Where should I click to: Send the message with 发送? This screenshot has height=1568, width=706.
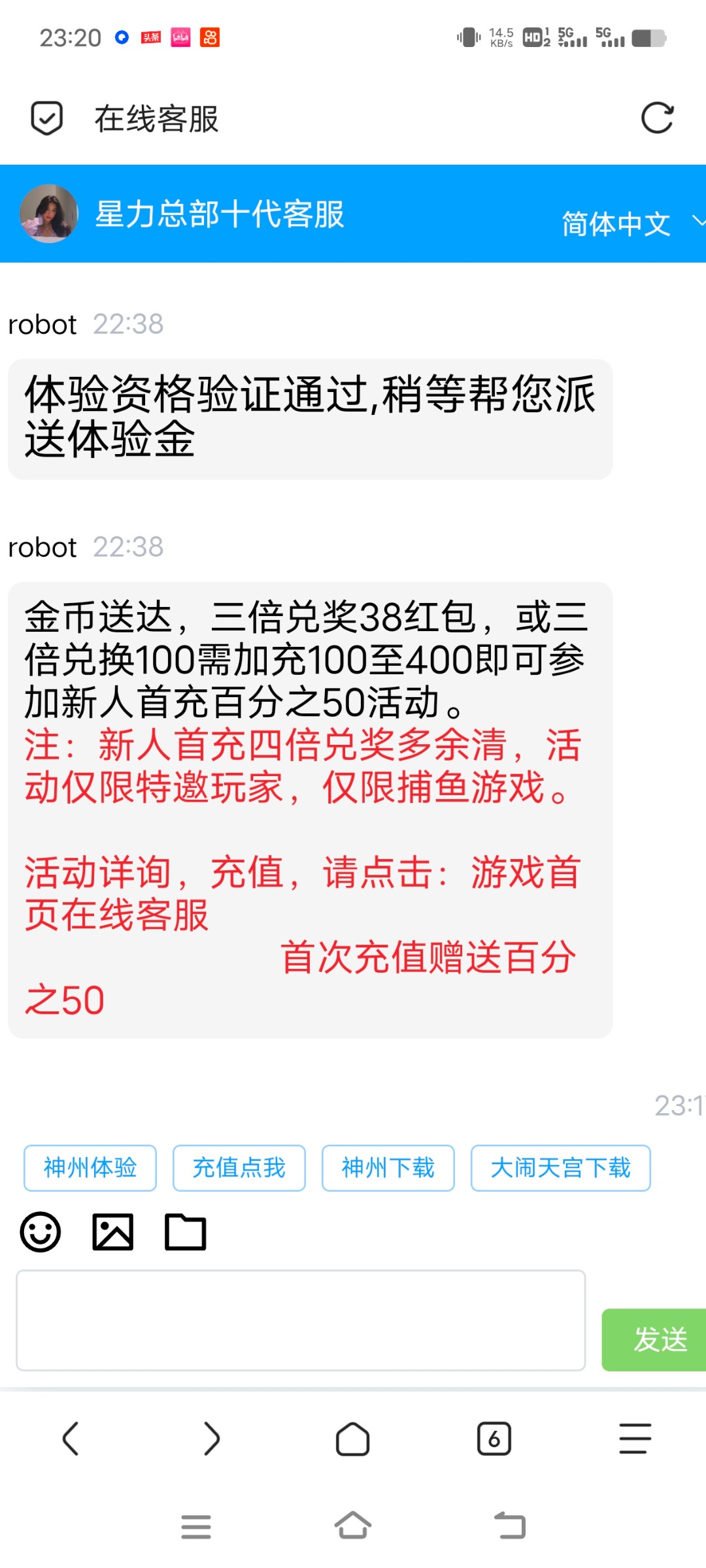[x=655, y=1339]
